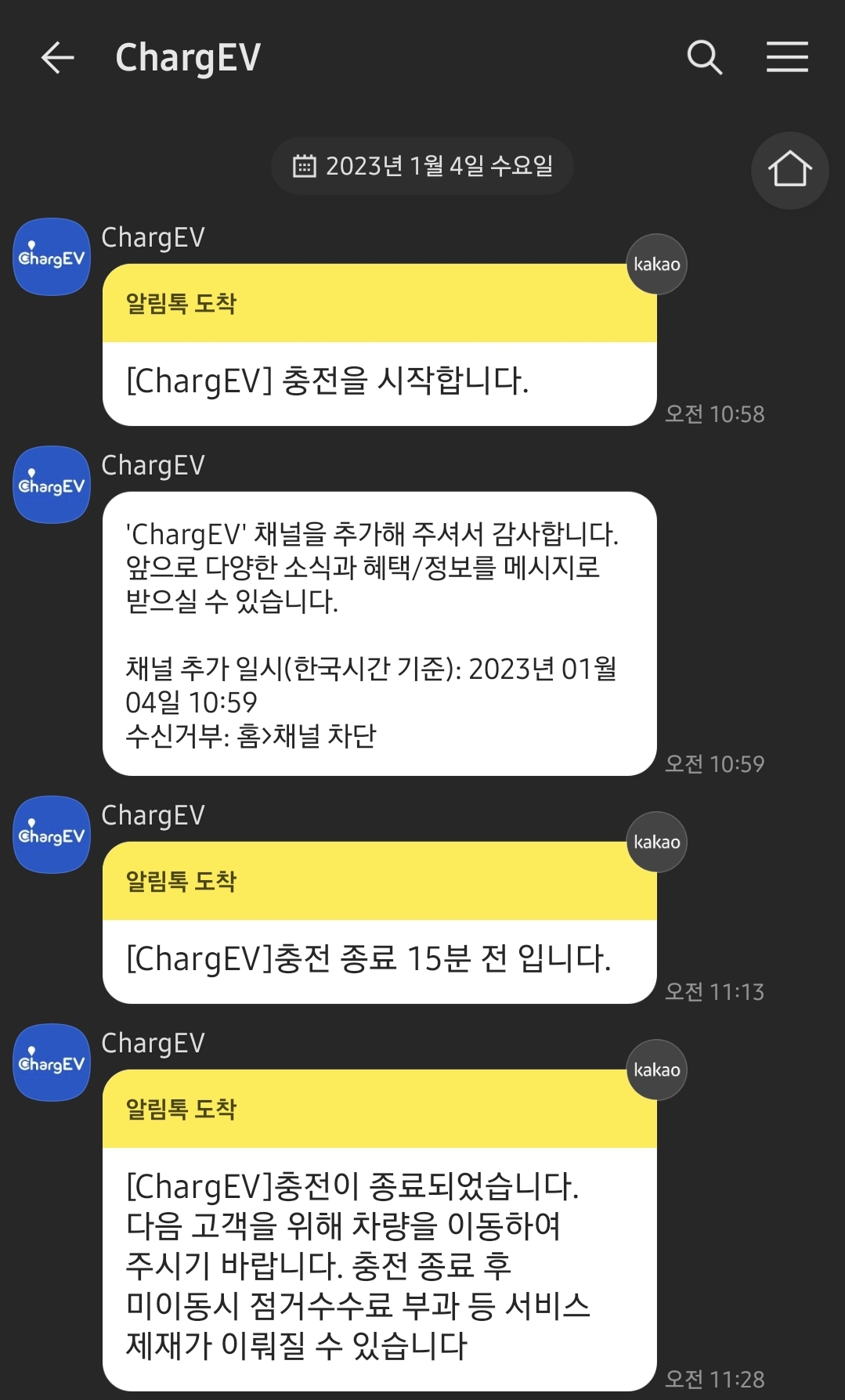Tap the ChargEV chat title
Image resolution: width=845 pixels, height=1400 pixels.
(x=188, y=57)
